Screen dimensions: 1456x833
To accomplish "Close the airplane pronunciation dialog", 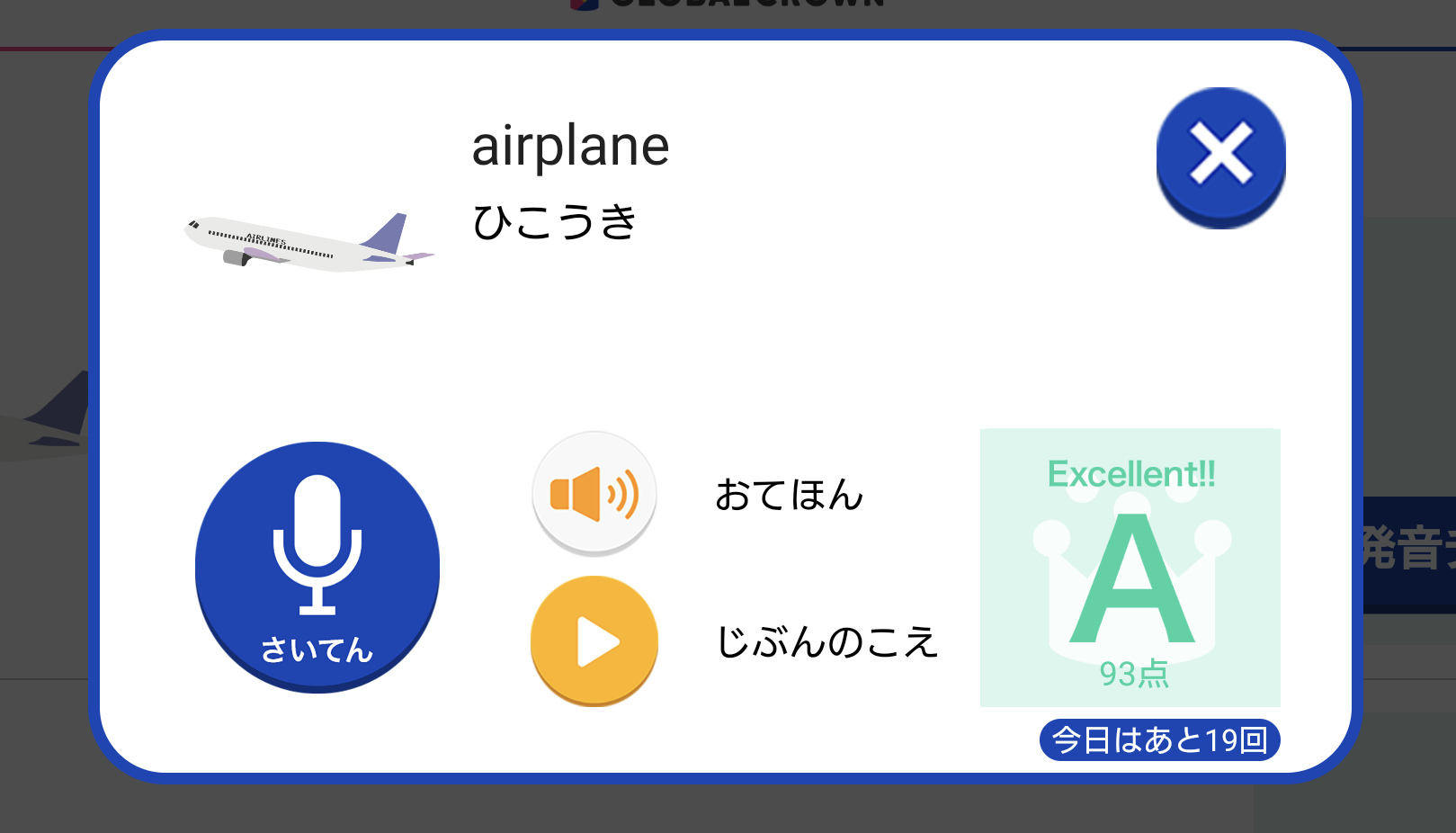I will pyautogui.click(x=1220, y=154).
